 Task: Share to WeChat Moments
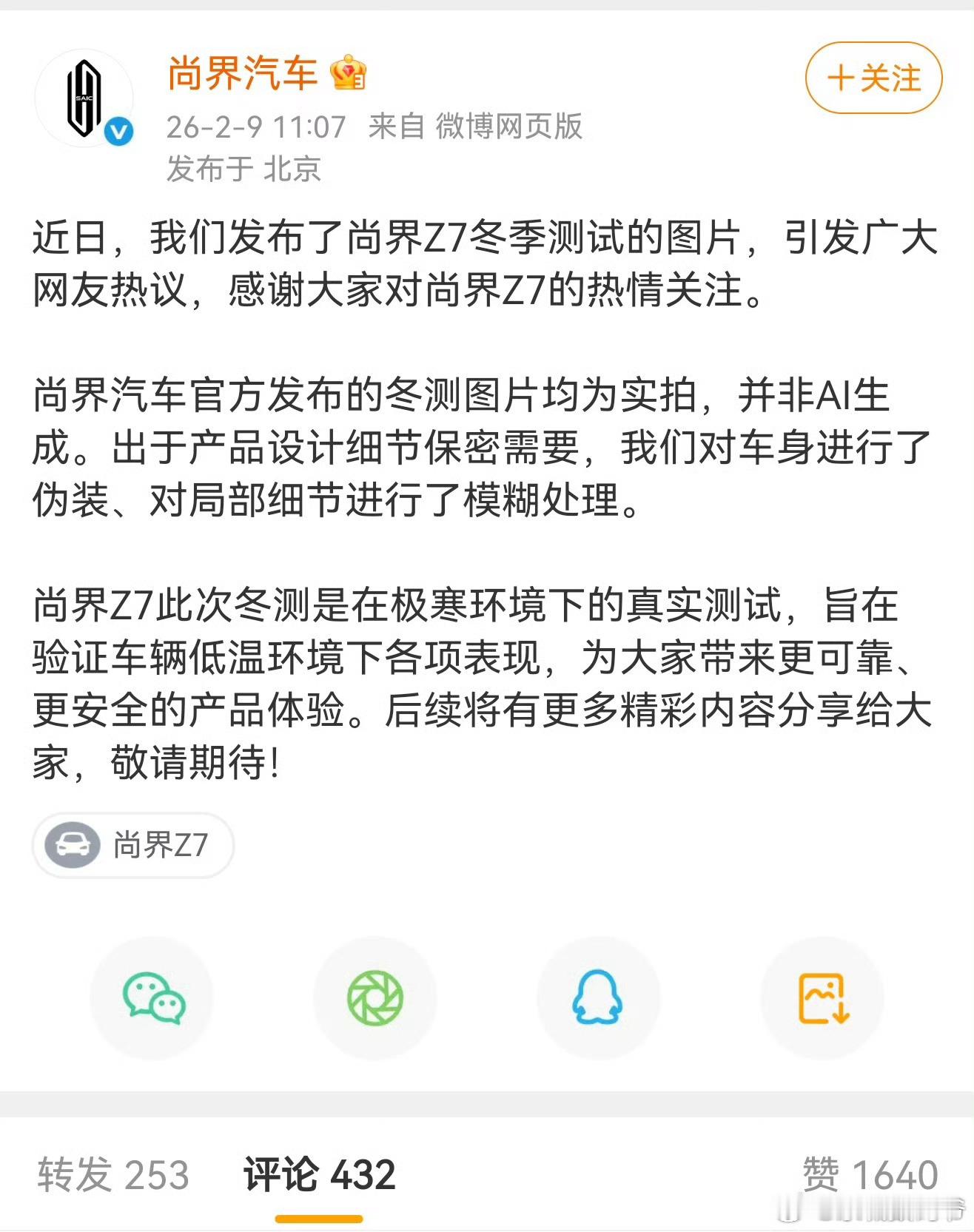375,997
